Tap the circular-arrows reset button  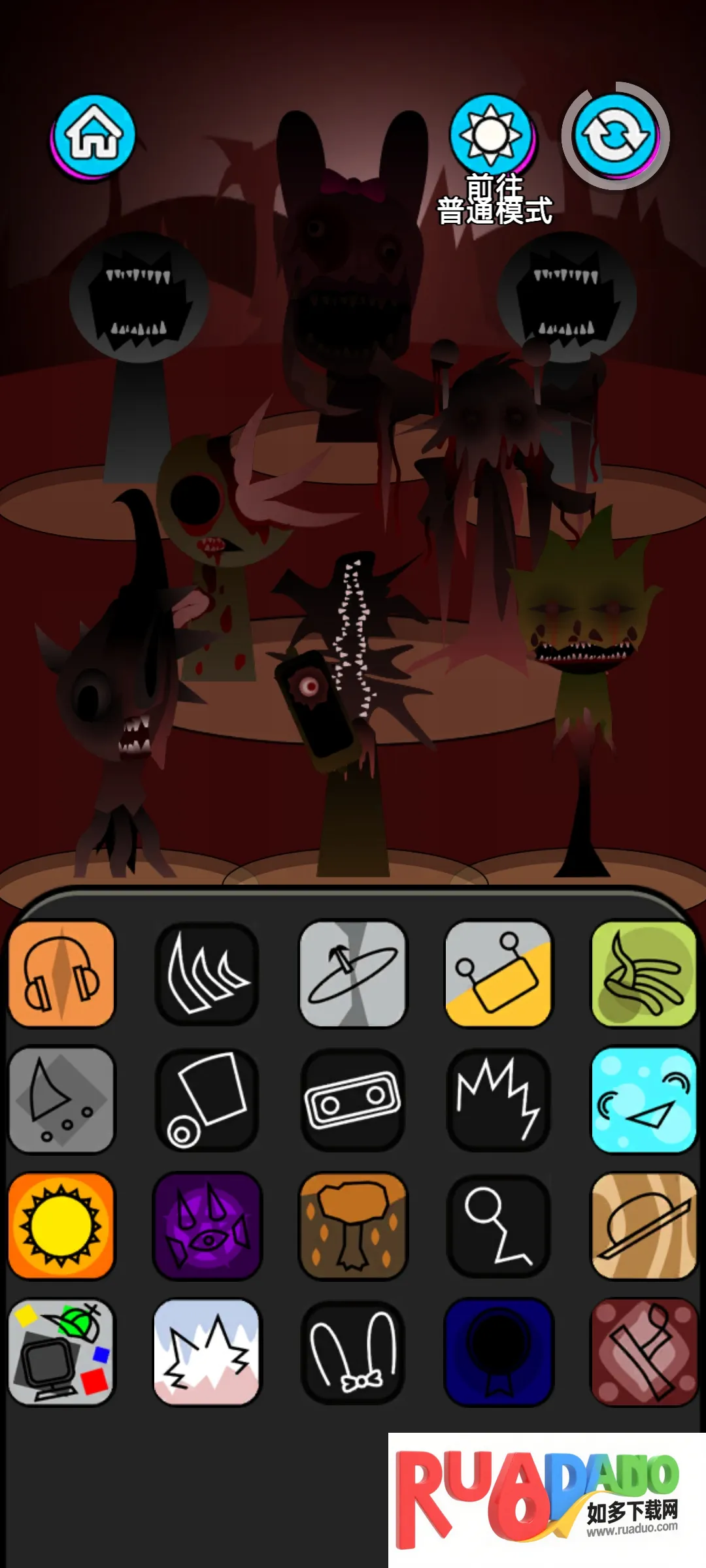tap(615, 136)
